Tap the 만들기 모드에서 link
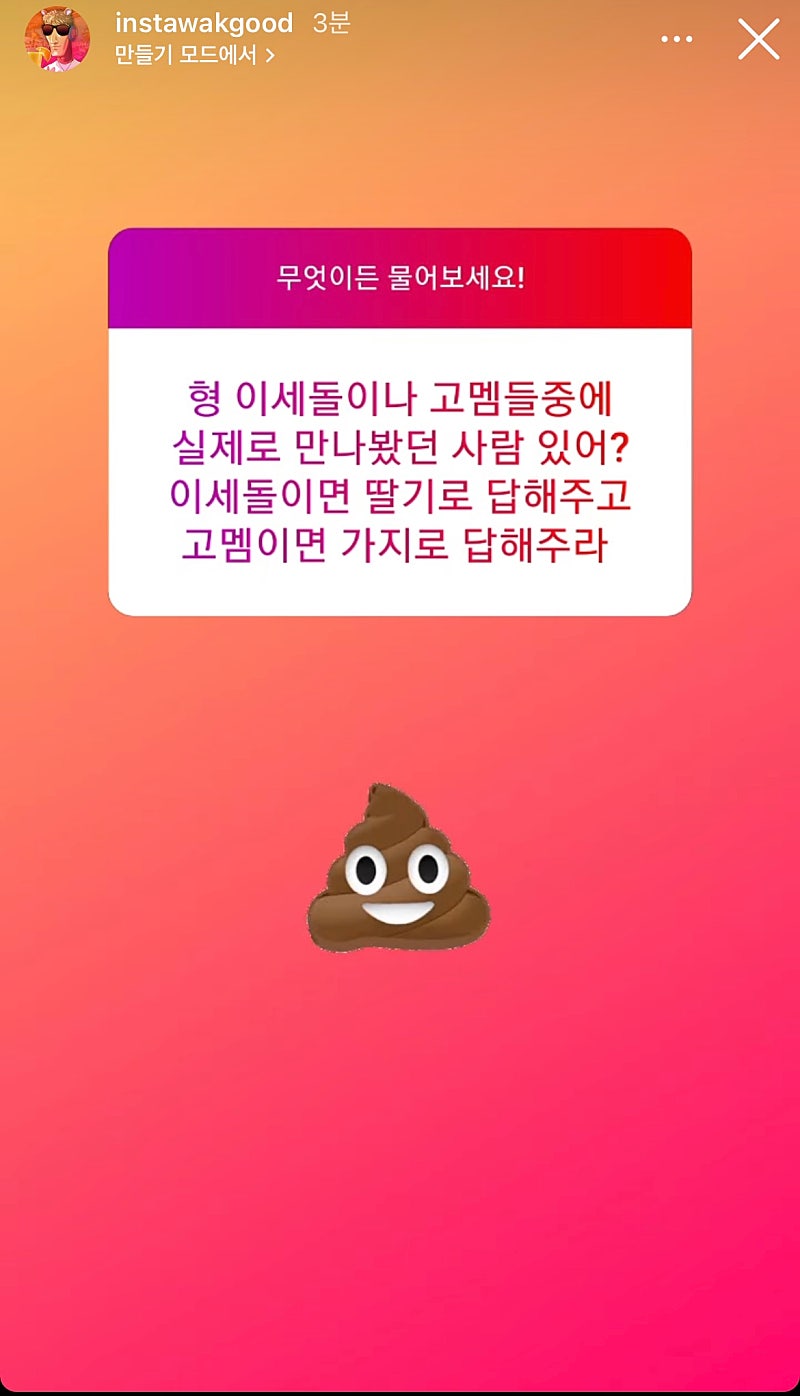Image resolution: width=800 pixels, height=1396 pixels. [194, 56]
